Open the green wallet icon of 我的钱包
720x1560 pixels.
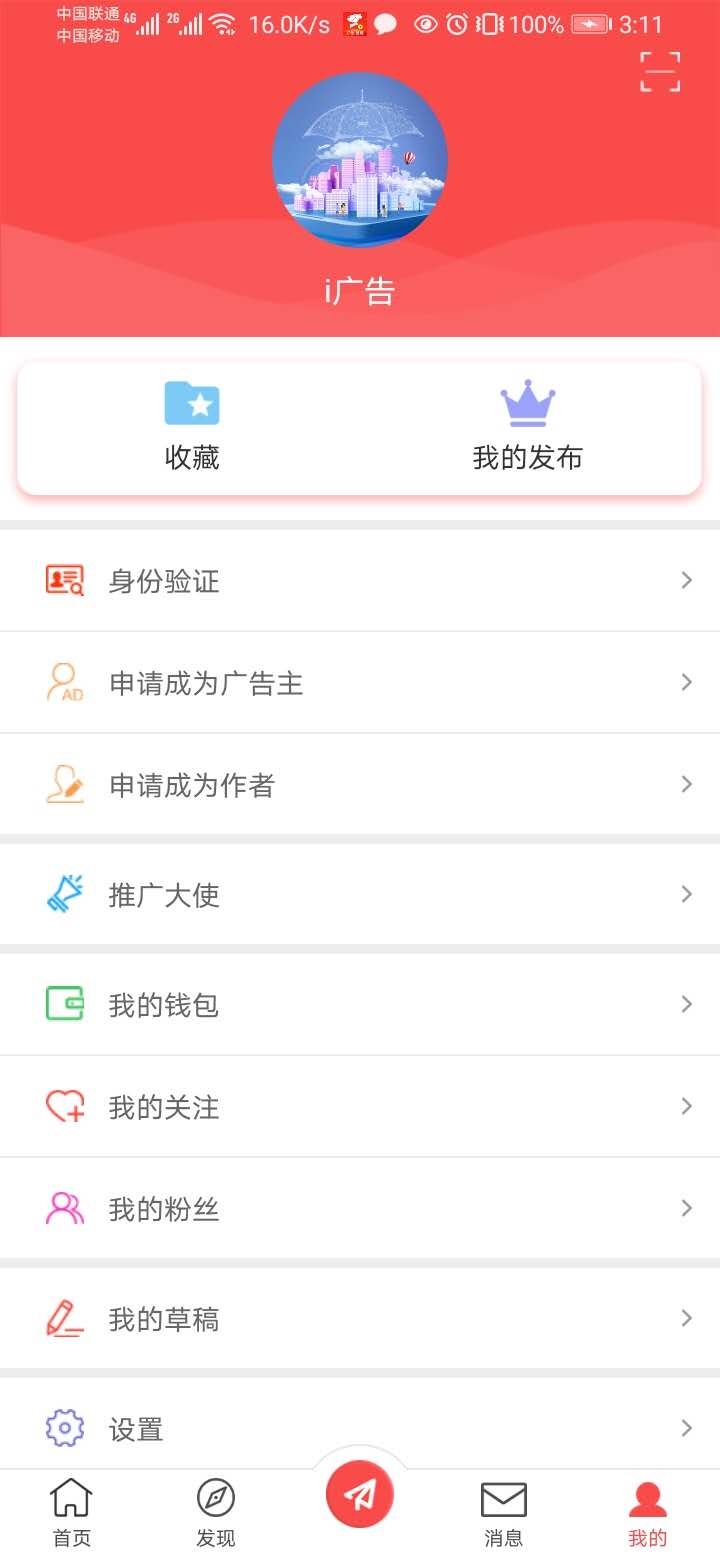point(65,1003)
